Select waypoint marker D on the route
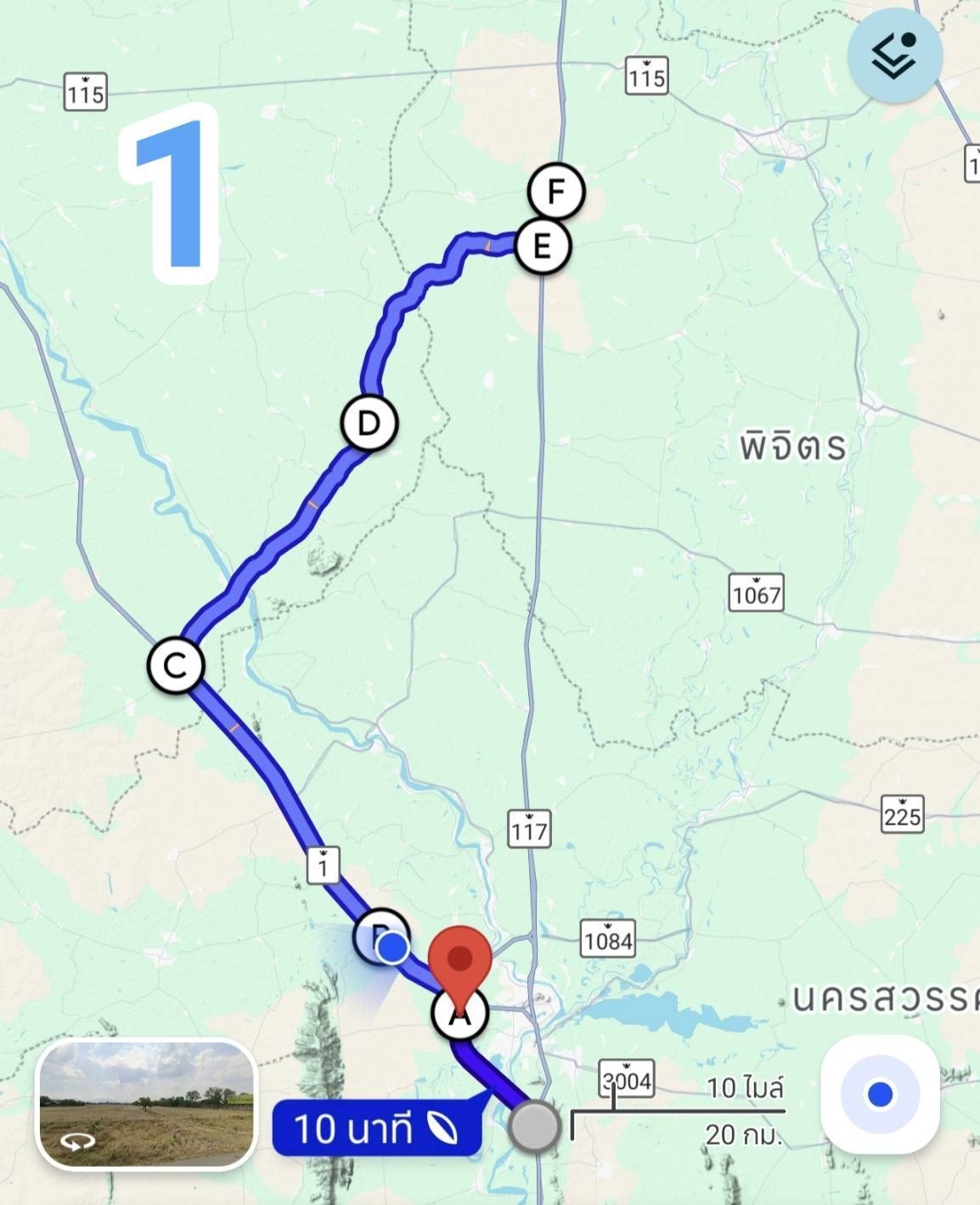This screenshot has width=980, height=1205. (x=369, y=422)
